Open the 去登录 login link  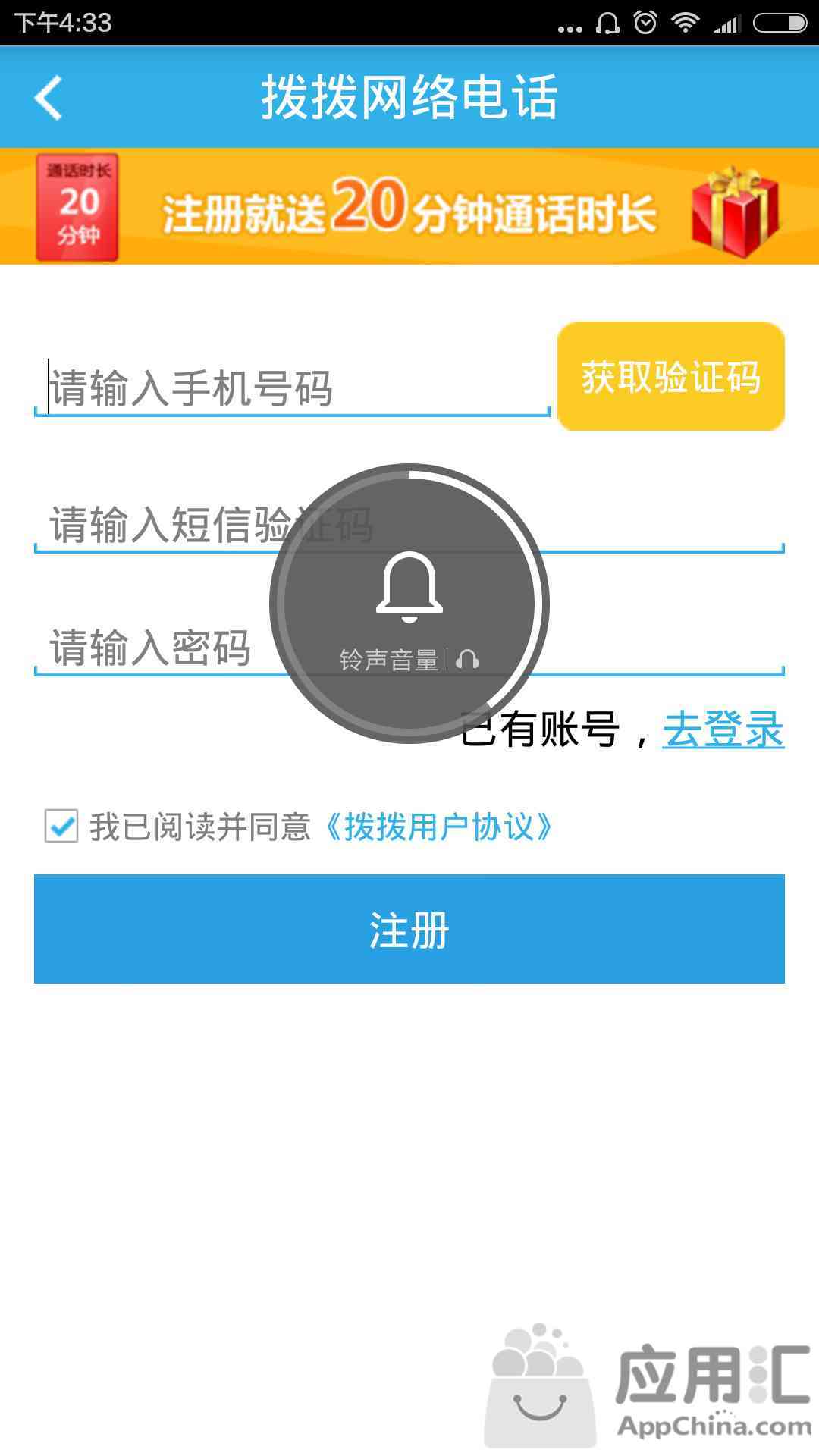(723, 730)
